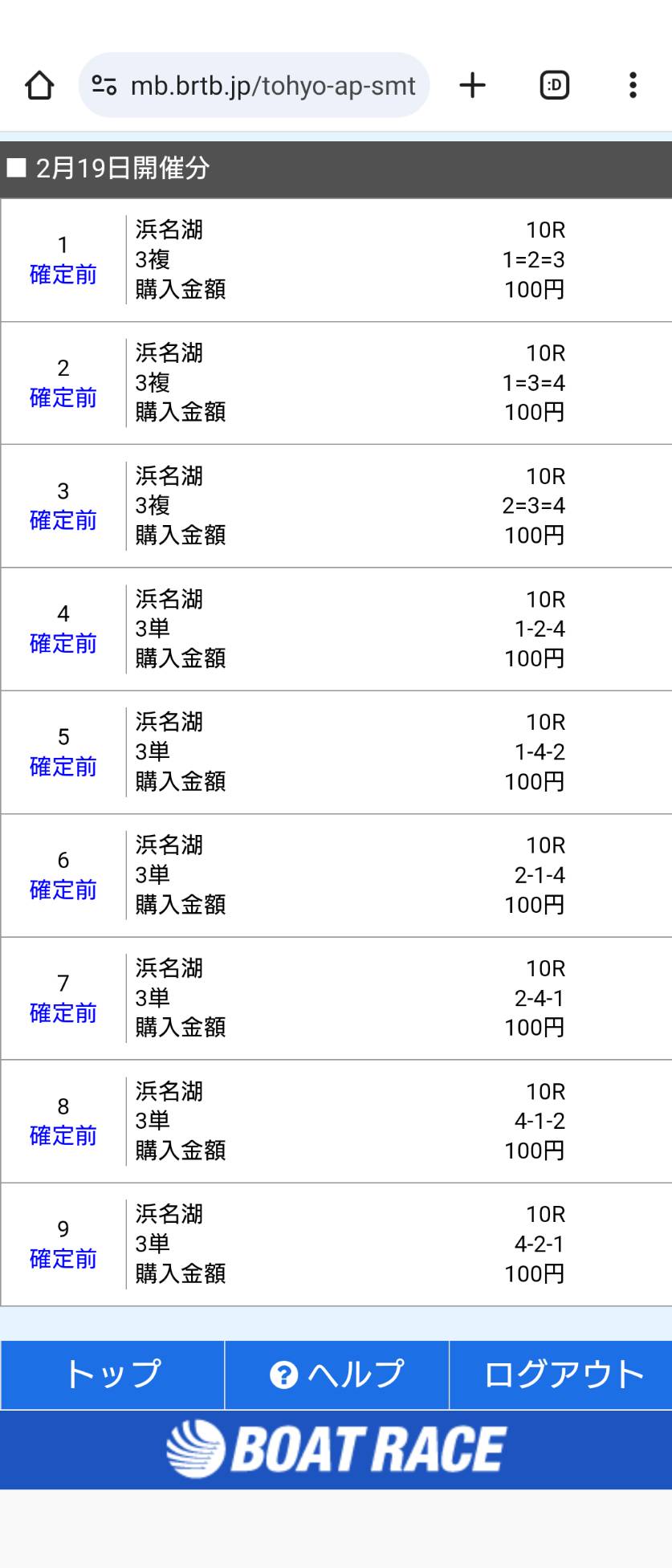
Task: Go to the browser home page
Action: click(39, 85)
